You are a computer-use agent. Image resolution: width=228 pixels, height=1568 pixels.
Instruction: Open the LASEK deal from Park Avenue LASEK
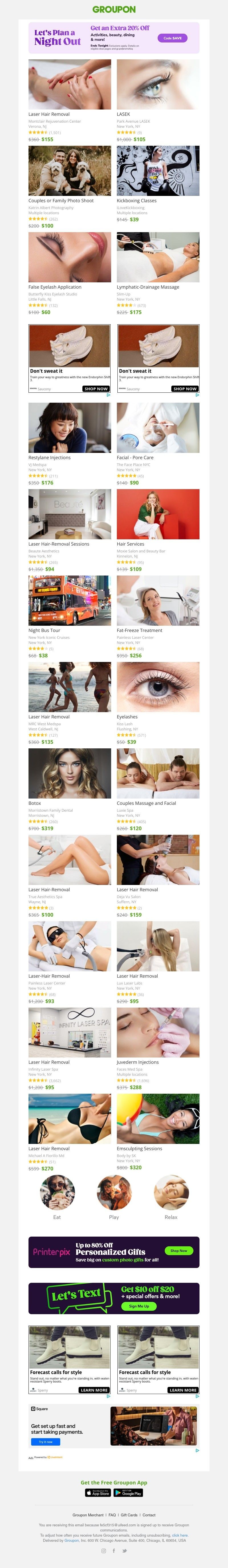(158, 84)
